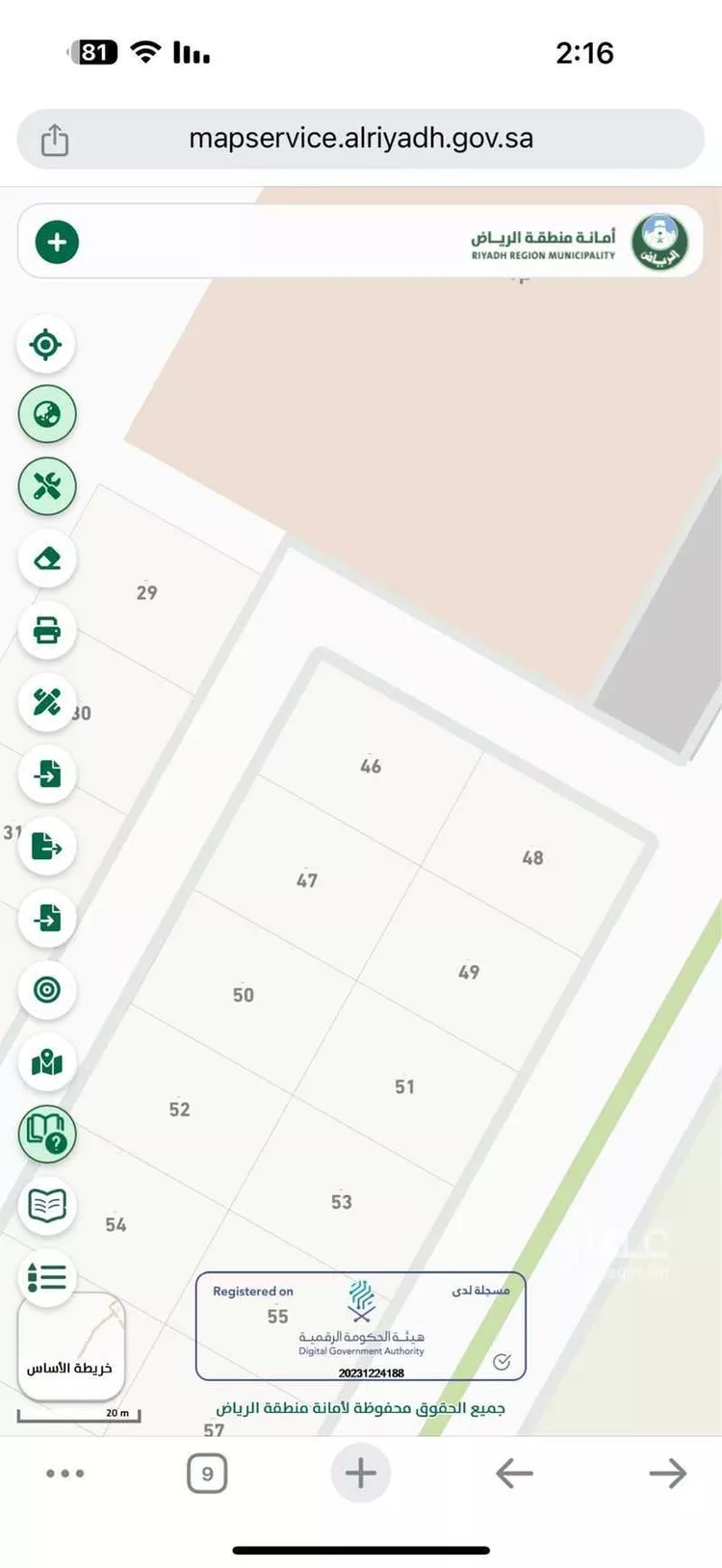This screenshot has height=1568, width=722.
Task: Open the tools wrench button
Action: [x=46, y=486]
